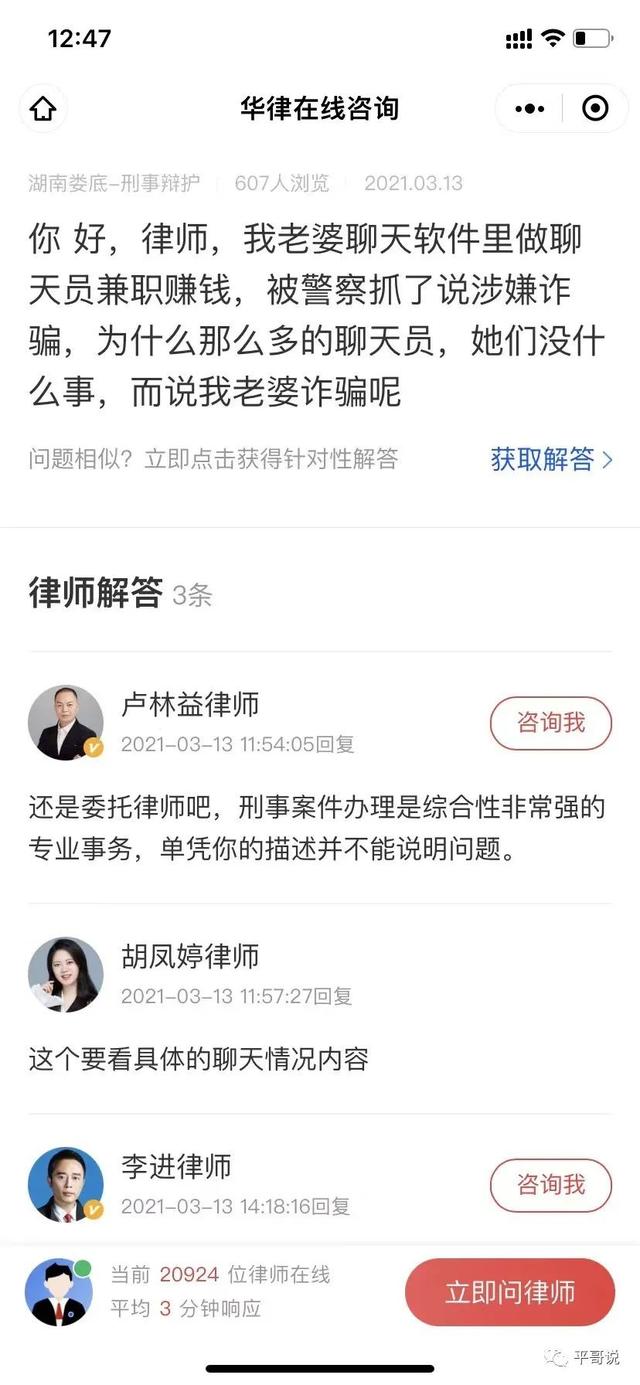640x1385 pixels.
Task: Open 李进律师 profile photo
Action: [66, 1185]
